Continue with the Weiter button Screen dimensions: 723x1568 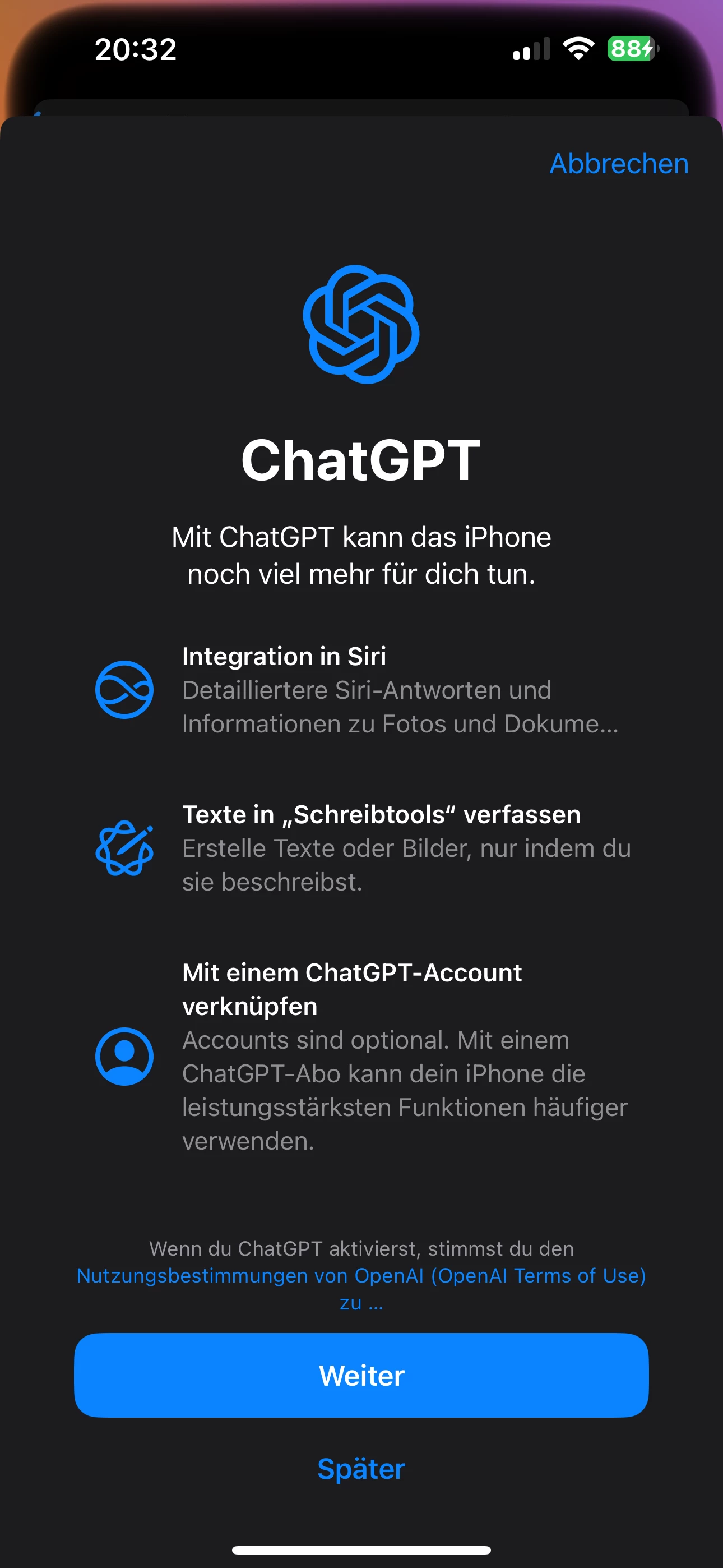click(x=361, y=1375)
